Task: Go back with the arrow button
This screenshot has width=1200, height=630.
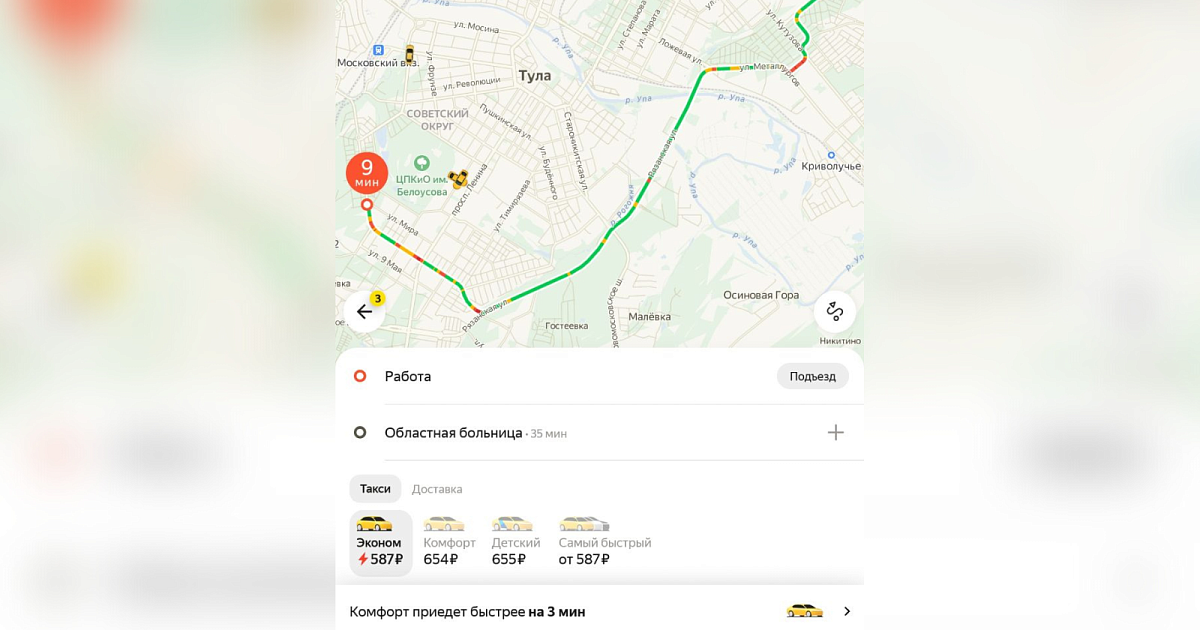Action: coord(364,312)
